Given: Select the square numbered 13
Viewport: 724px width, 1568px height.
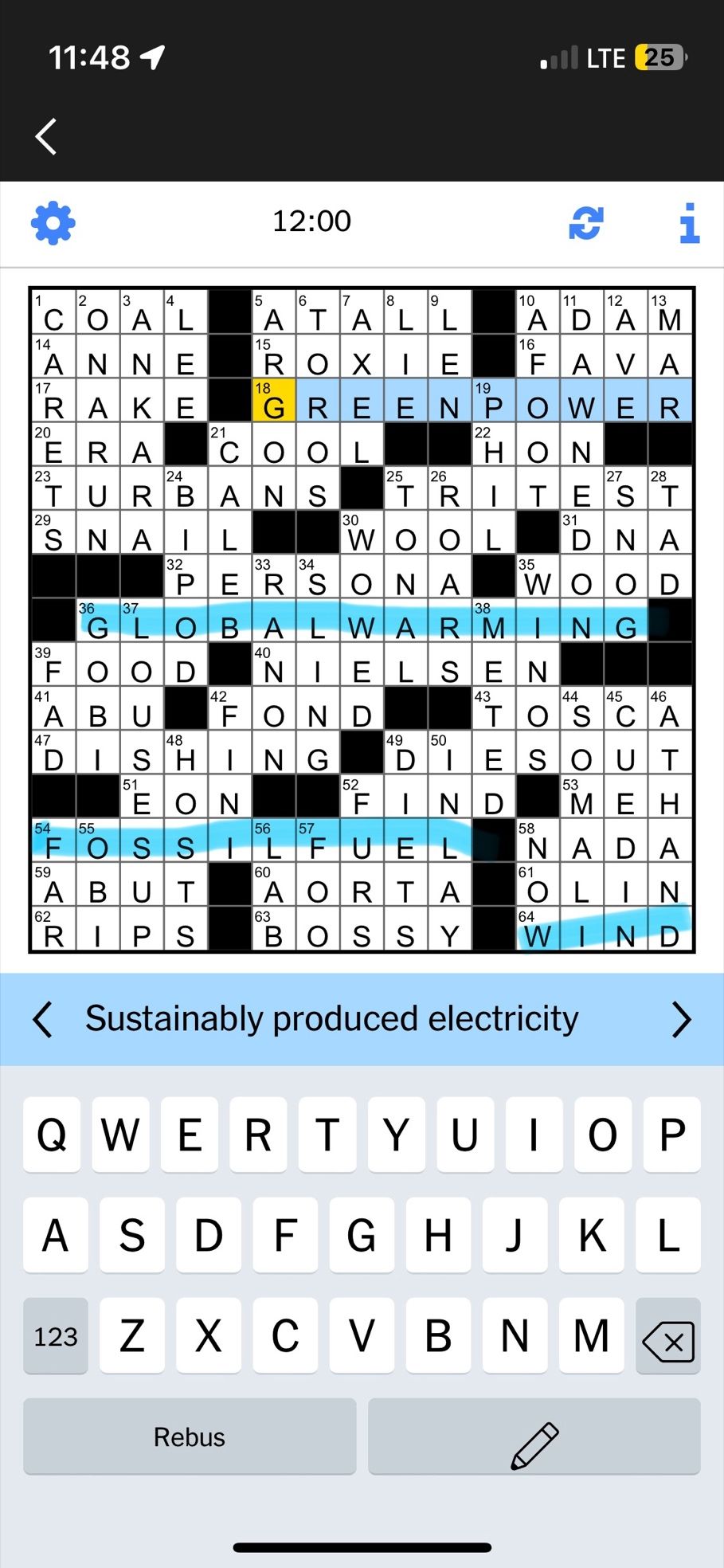Looking at the screenshot, I should (670, 312).
